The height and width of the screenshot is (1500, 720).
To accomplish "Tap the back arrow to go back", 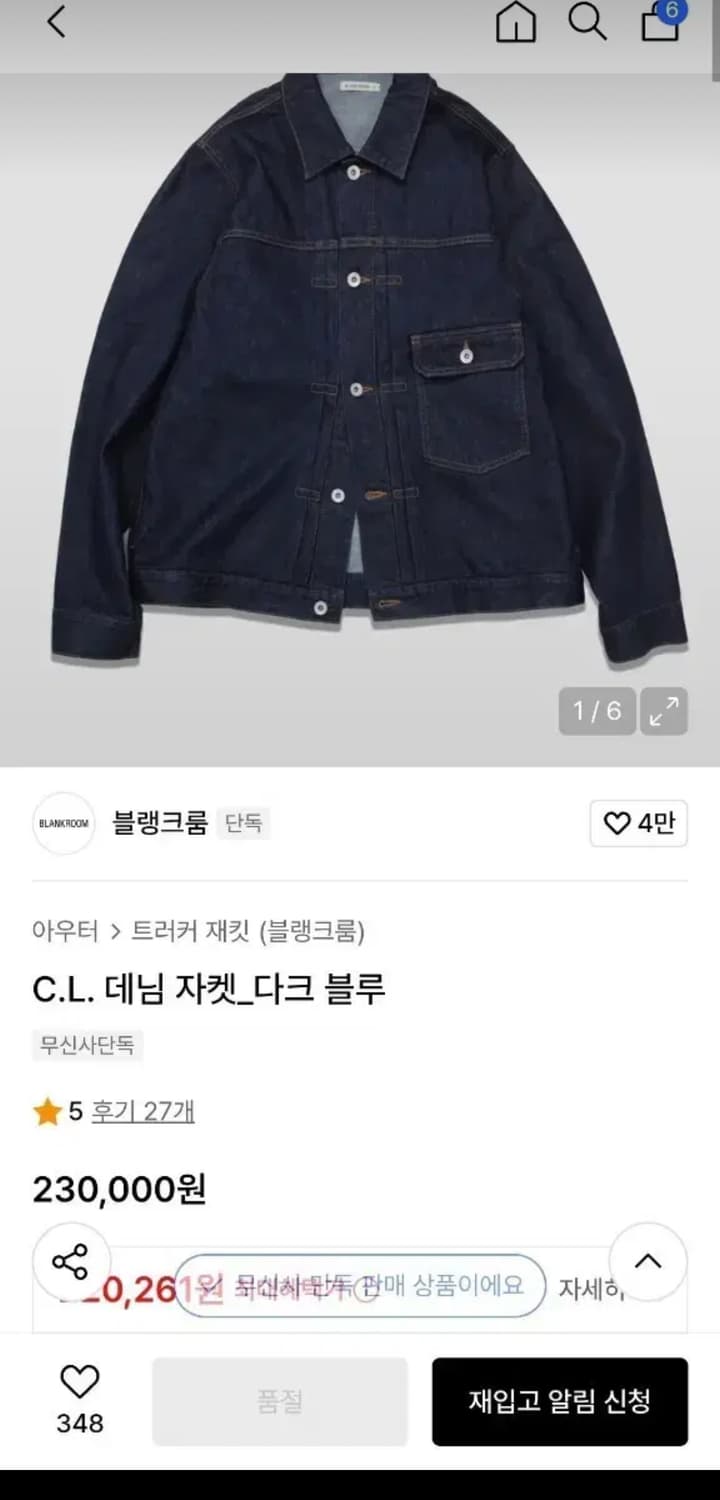I will point(55,22).
